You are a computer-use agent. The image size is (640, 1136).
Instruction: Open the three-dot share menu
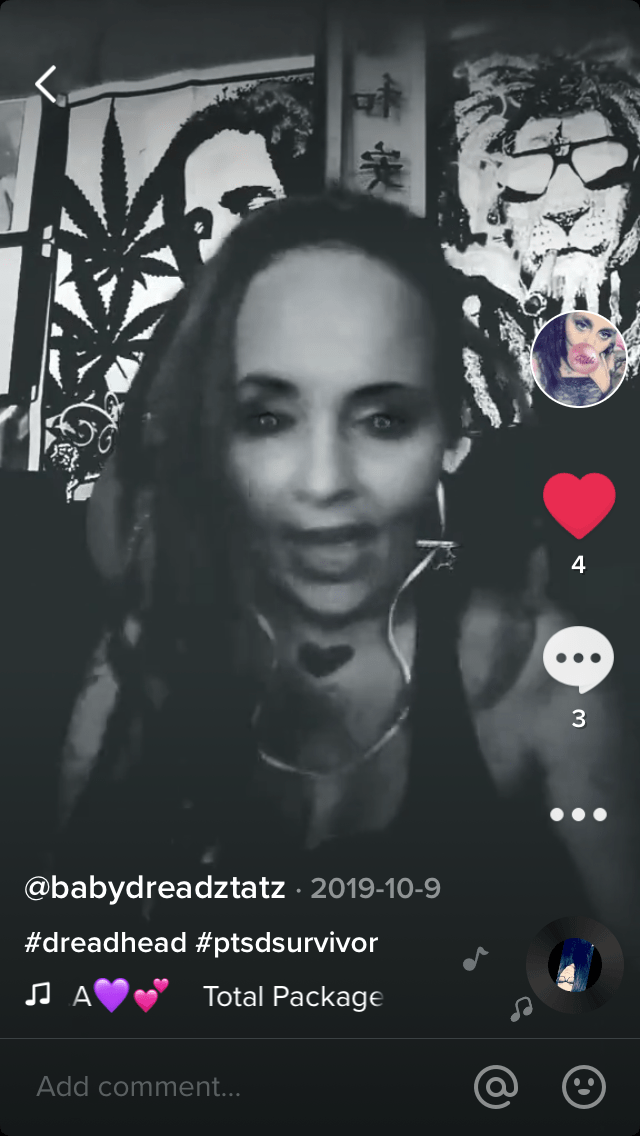(578, 814)
